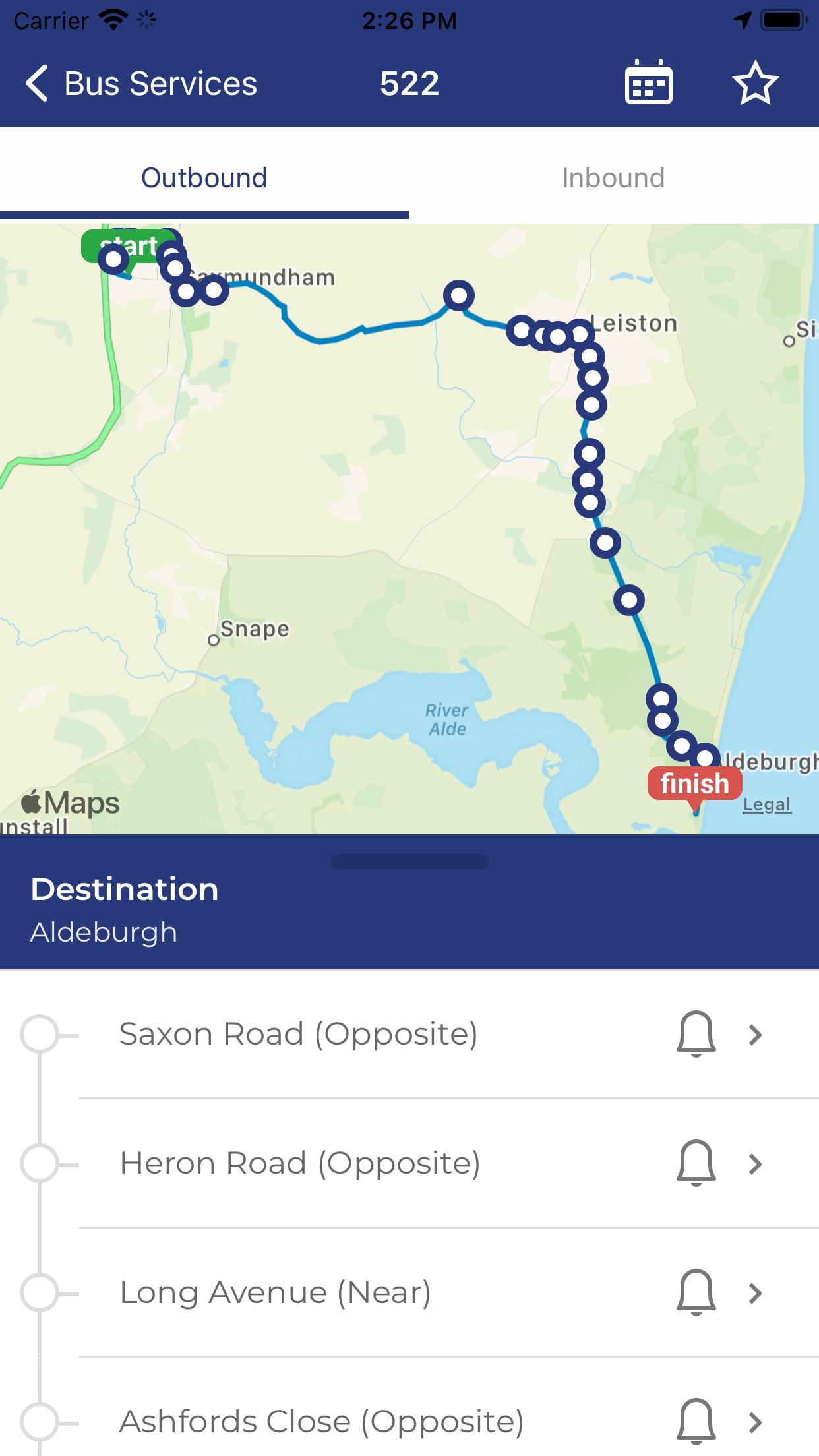Select the Outbound tab
Screen dimensions: 819x1456
204,178
